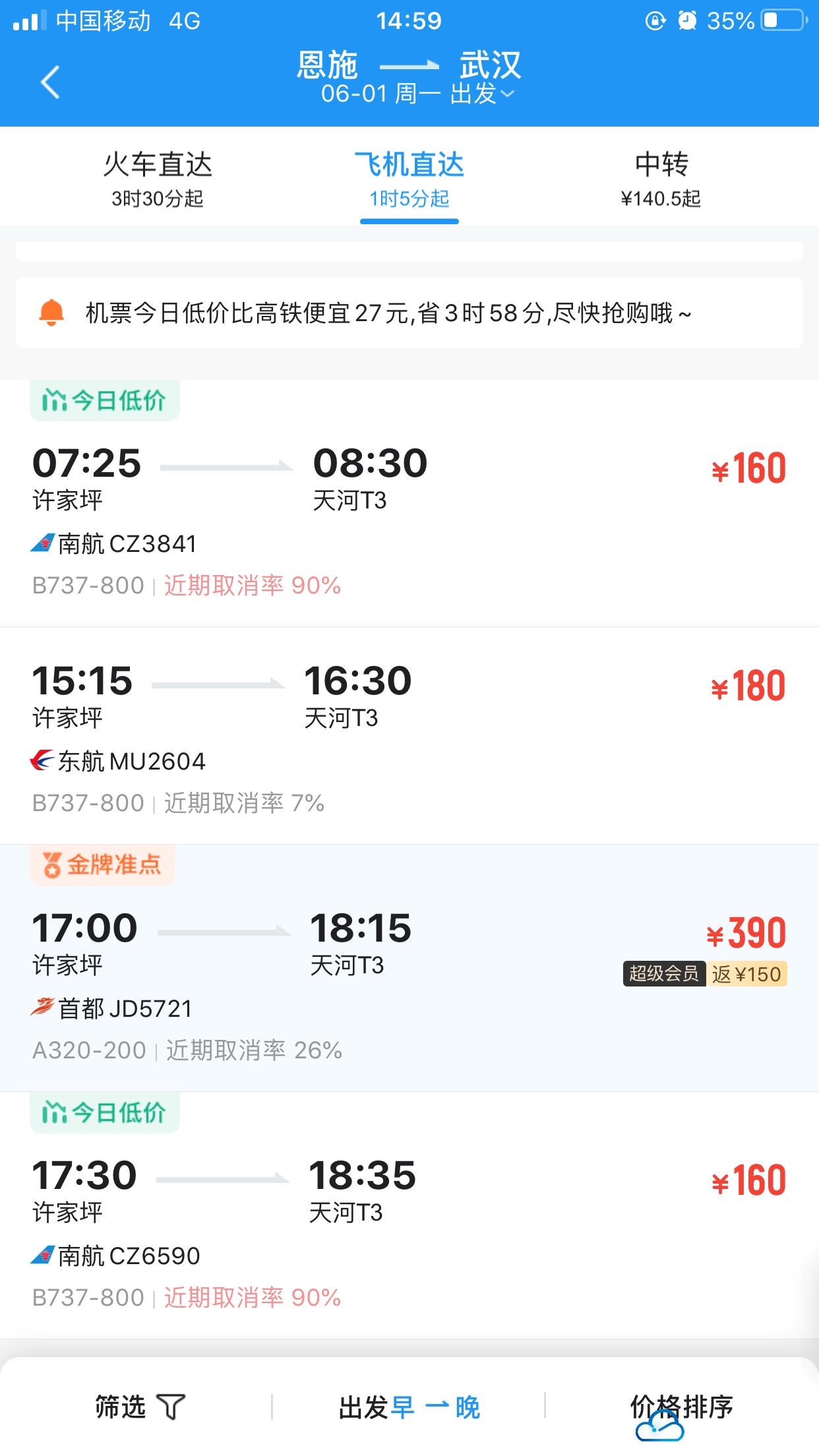Open the 17:00 首都 JD5721 flight
This screenshot has height=1456, width=819.
(x=409, y=976)
